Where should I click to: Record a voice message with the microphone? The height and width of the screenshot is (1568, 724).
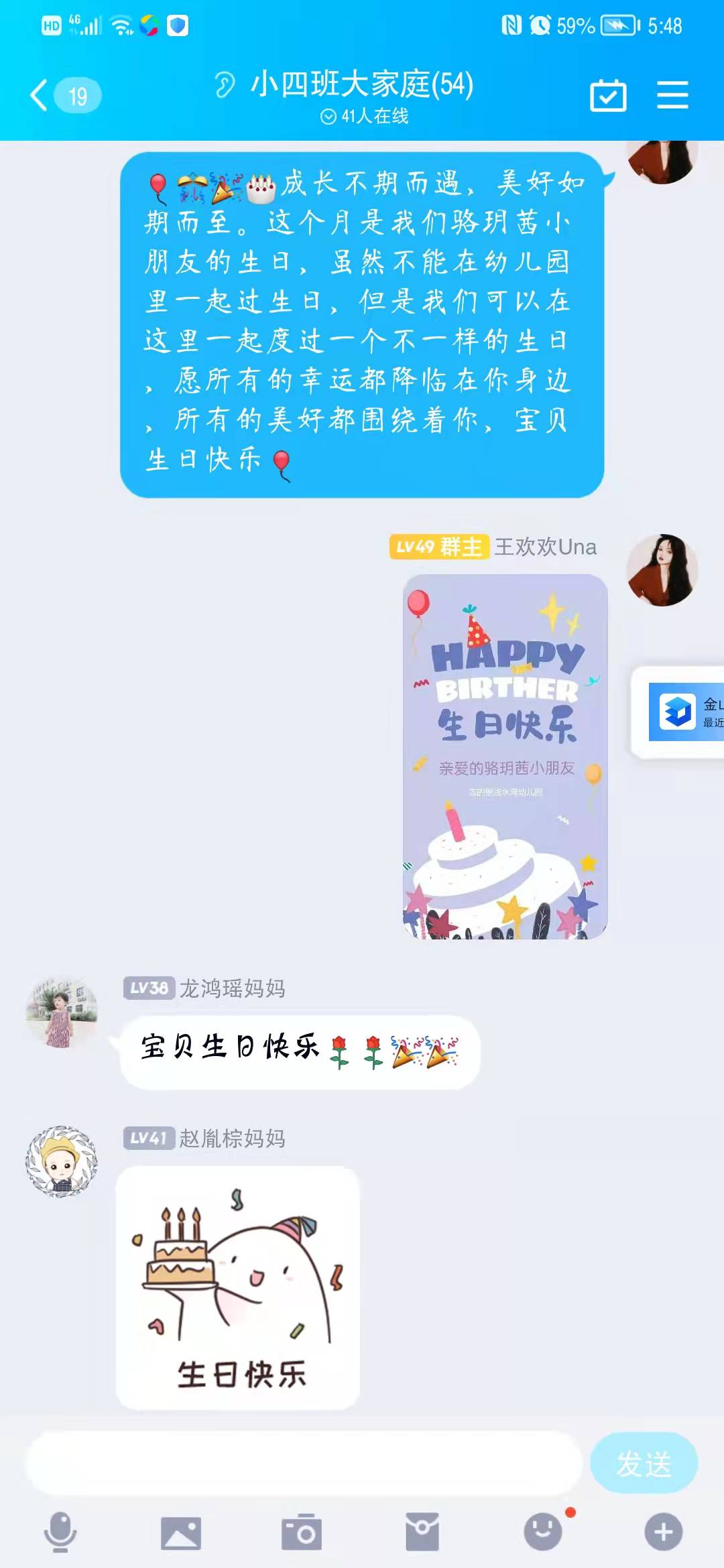60,1532
